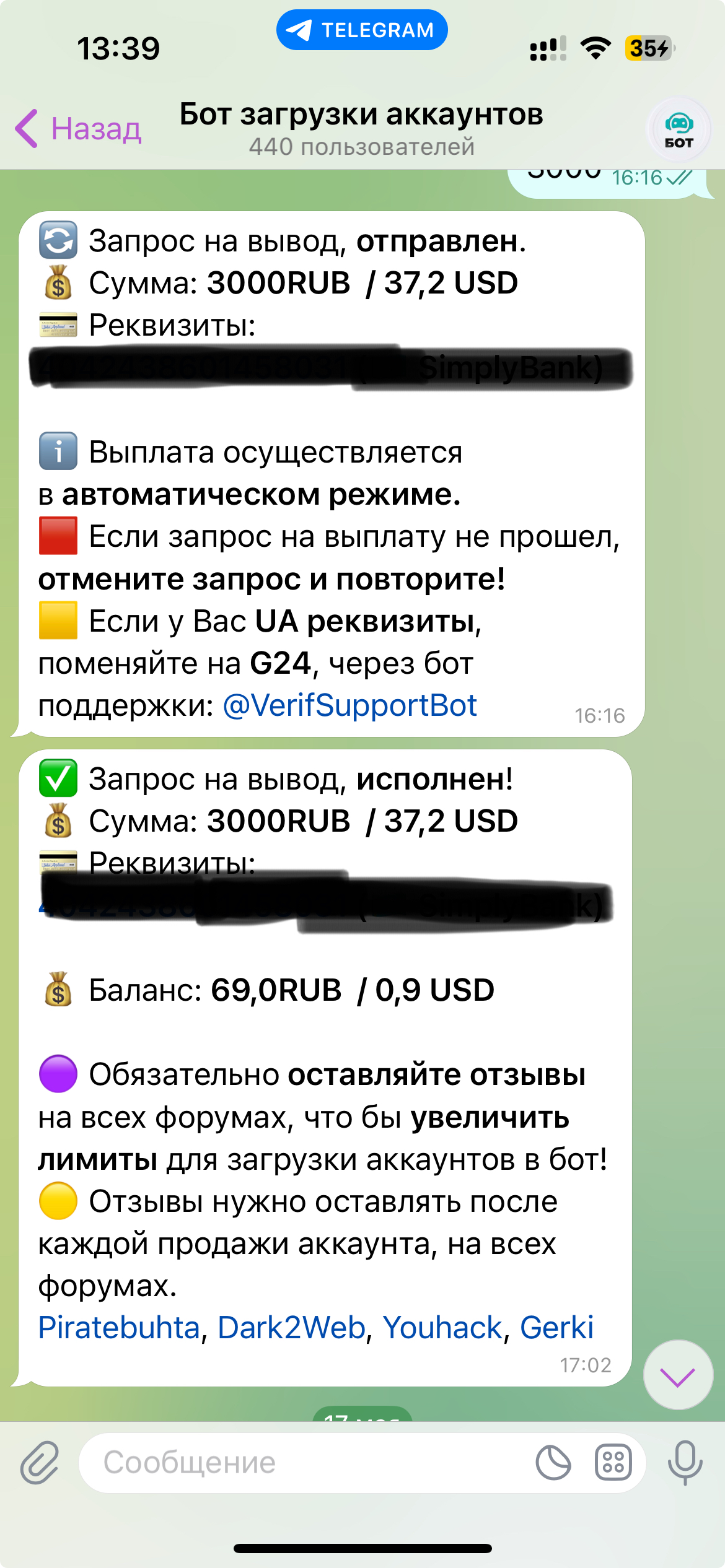Screen dimensions: 725x1568
Task: Go back via the Назад button
Action: (79, 129)
